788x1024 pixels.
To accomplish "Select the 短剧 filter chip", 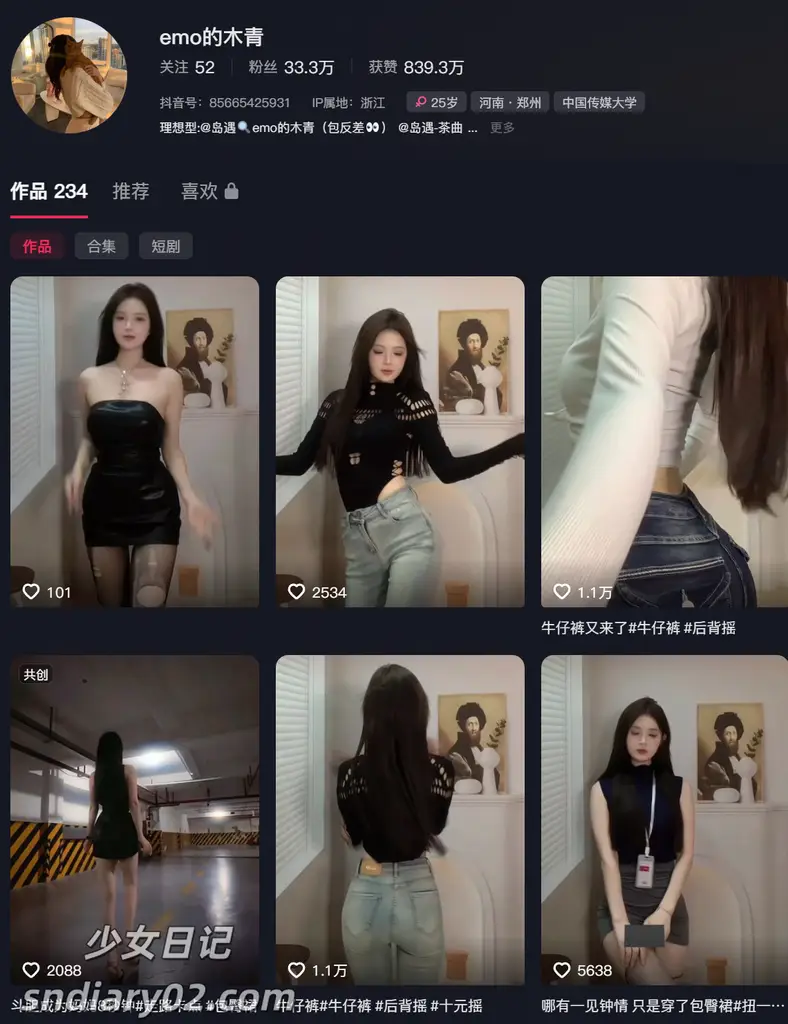I will [165, 246].
